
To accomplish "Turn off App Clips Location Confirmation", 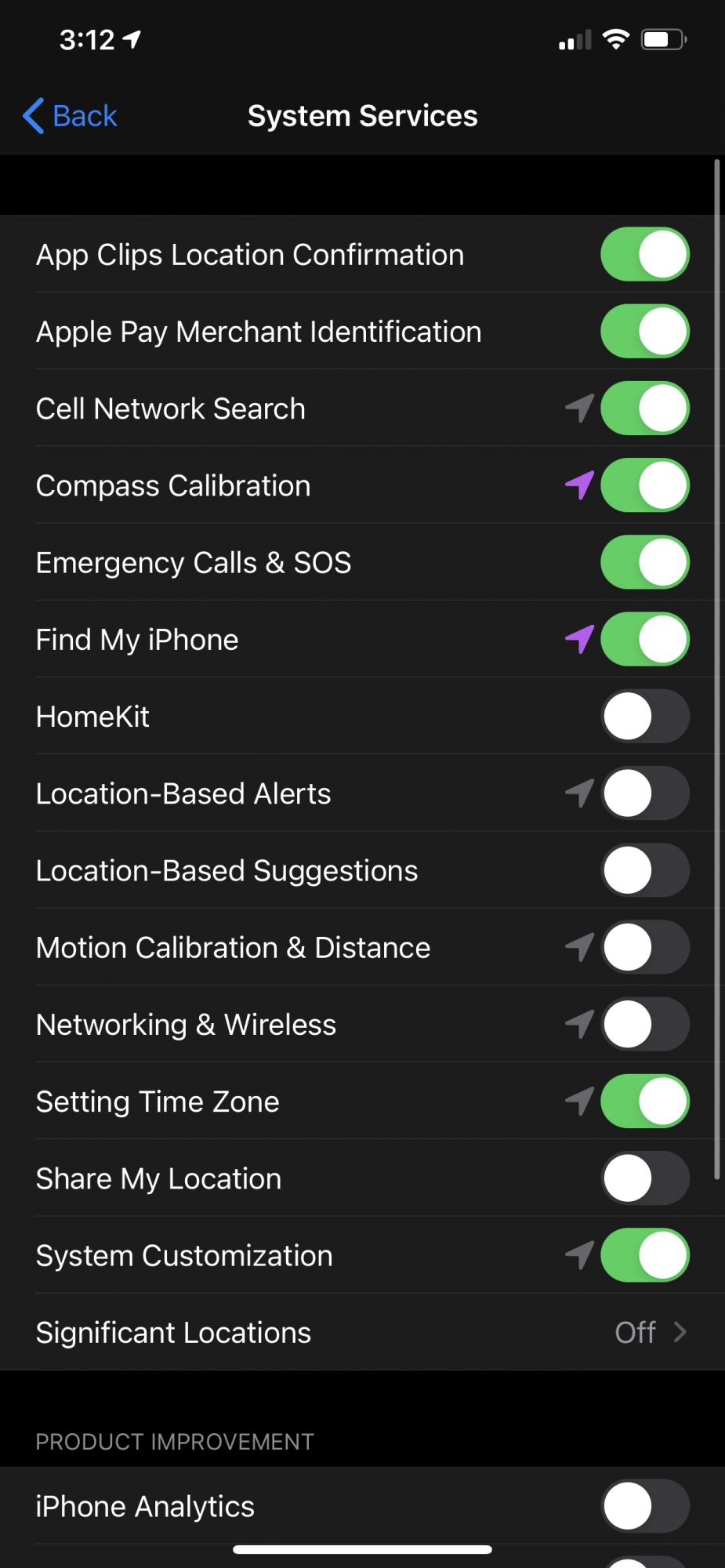I will pos(644,254).
